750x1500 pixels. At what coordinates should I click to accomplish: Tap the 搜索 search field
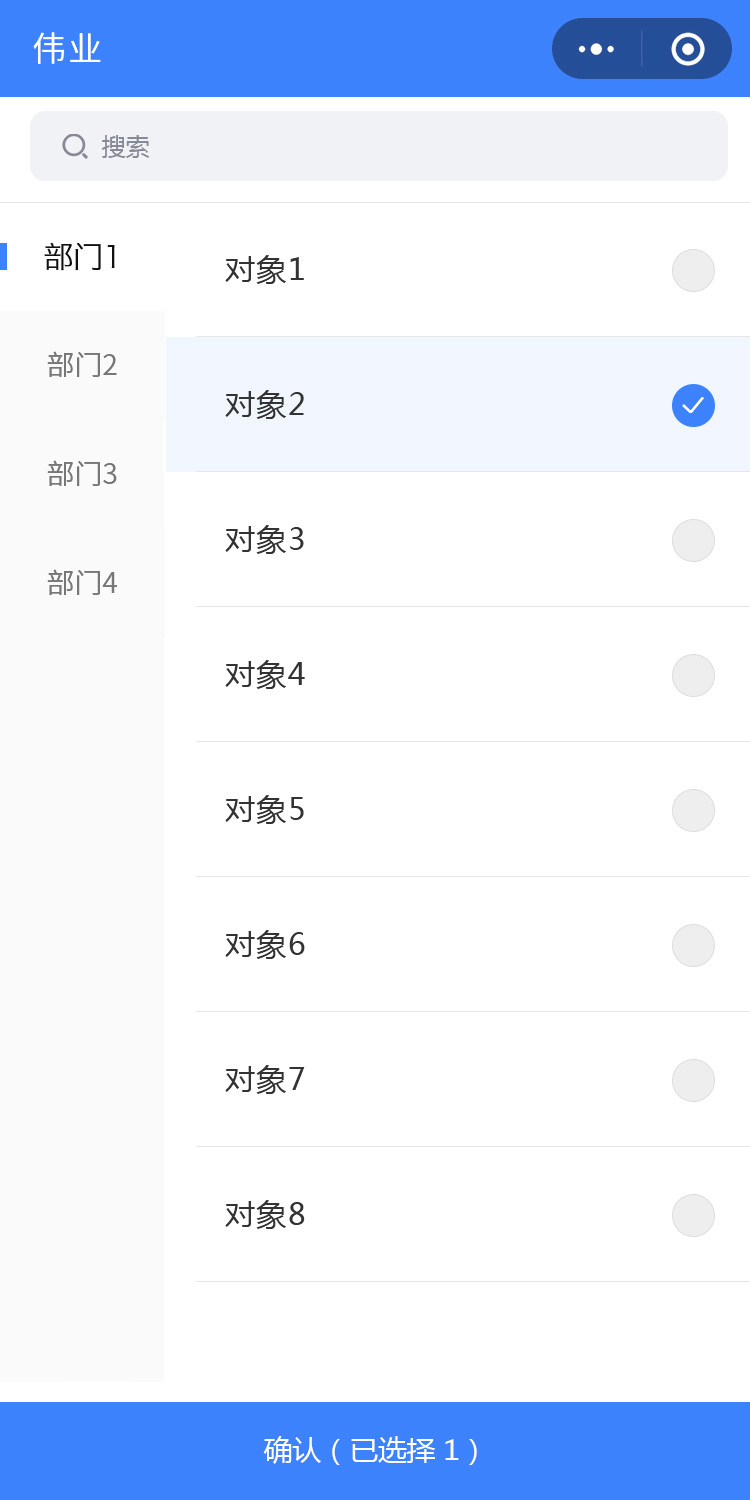(378, 146)
